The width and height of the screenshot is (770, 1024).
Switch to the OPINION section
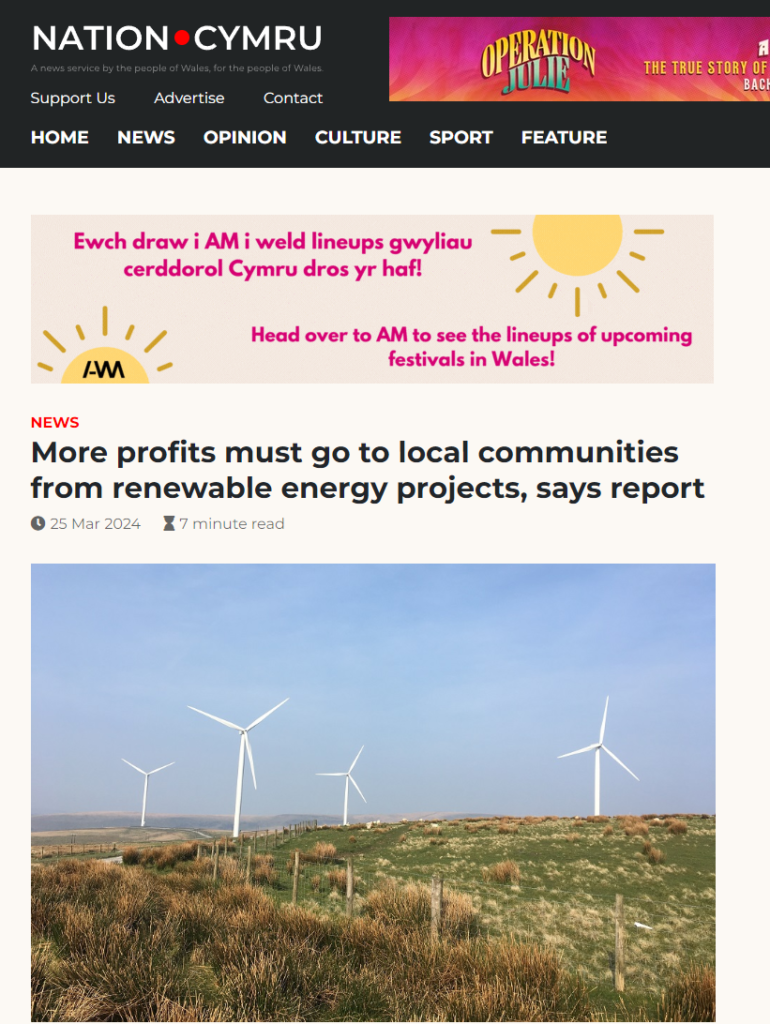pyautogui.click(x=245, y=138)
